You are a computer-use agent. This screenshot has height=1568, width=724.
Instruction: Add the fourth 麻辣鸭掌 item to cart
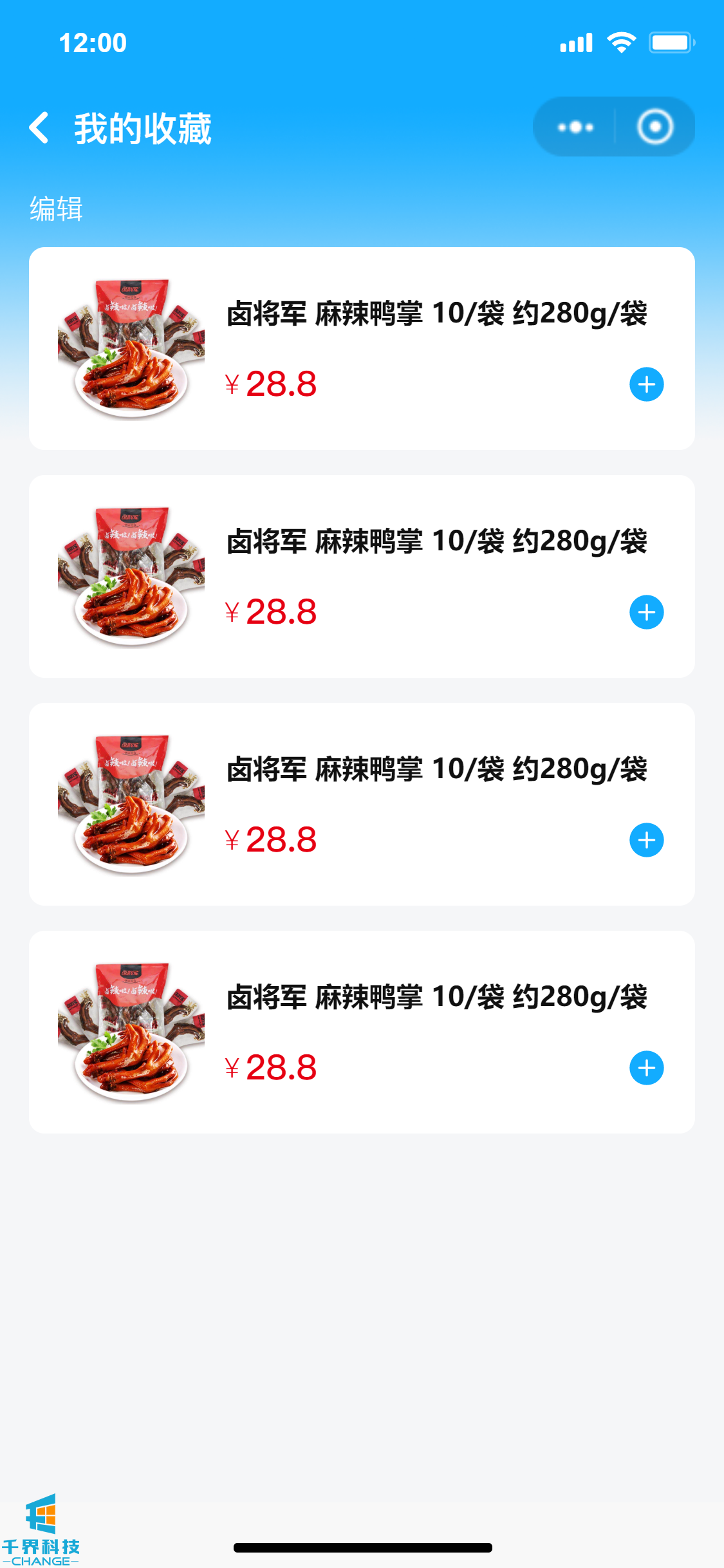646,1069
